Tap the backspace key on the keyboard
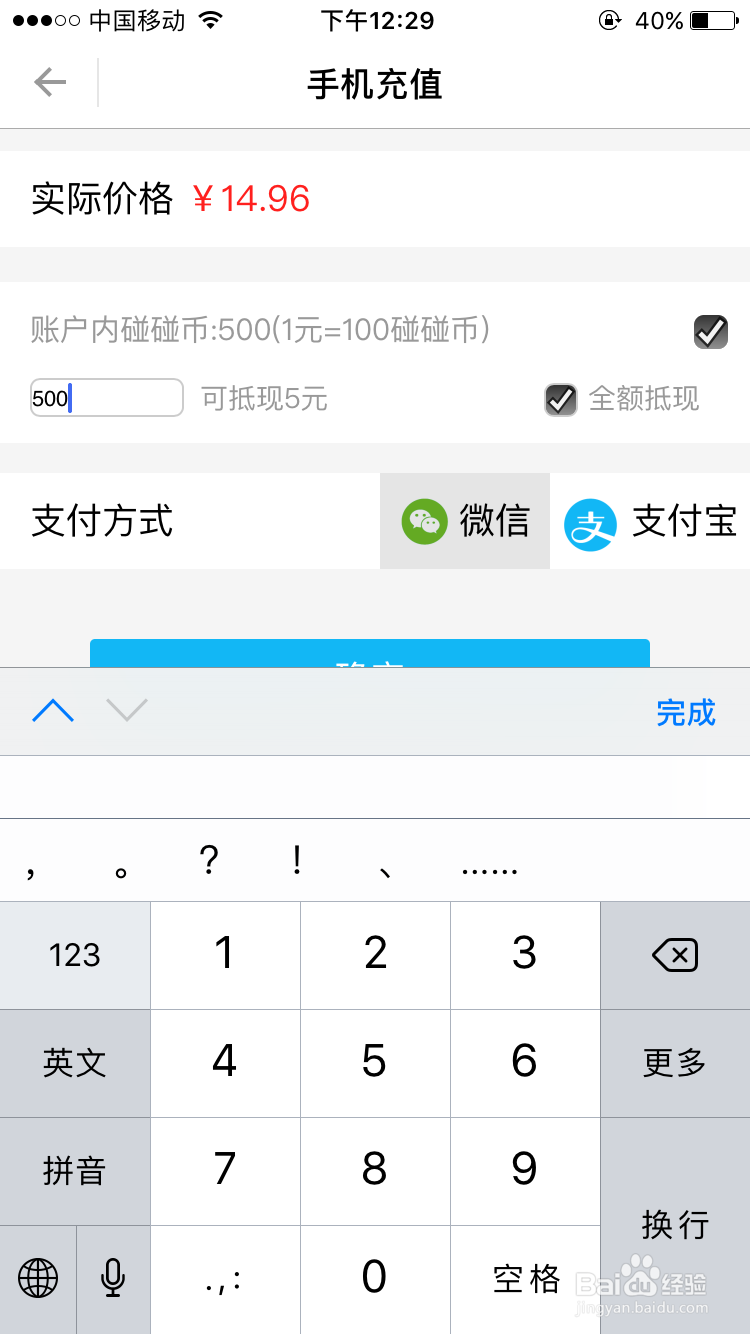750x1334 pixels. point(675,955)
